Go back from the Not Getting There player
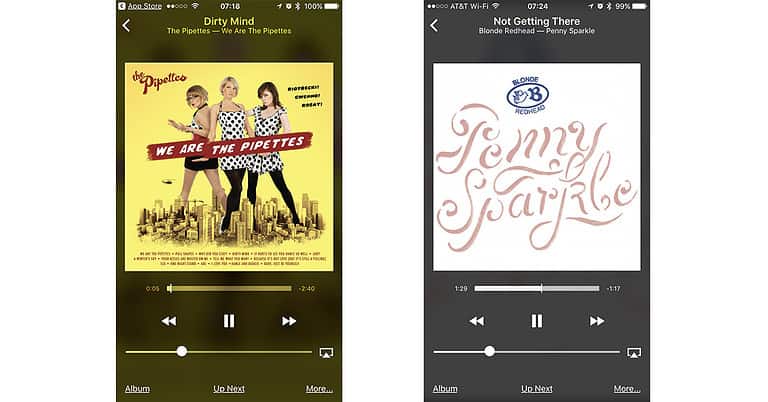The width and height of the screenshot is (768, 402). pyautogui.click(x=434, y=25)
